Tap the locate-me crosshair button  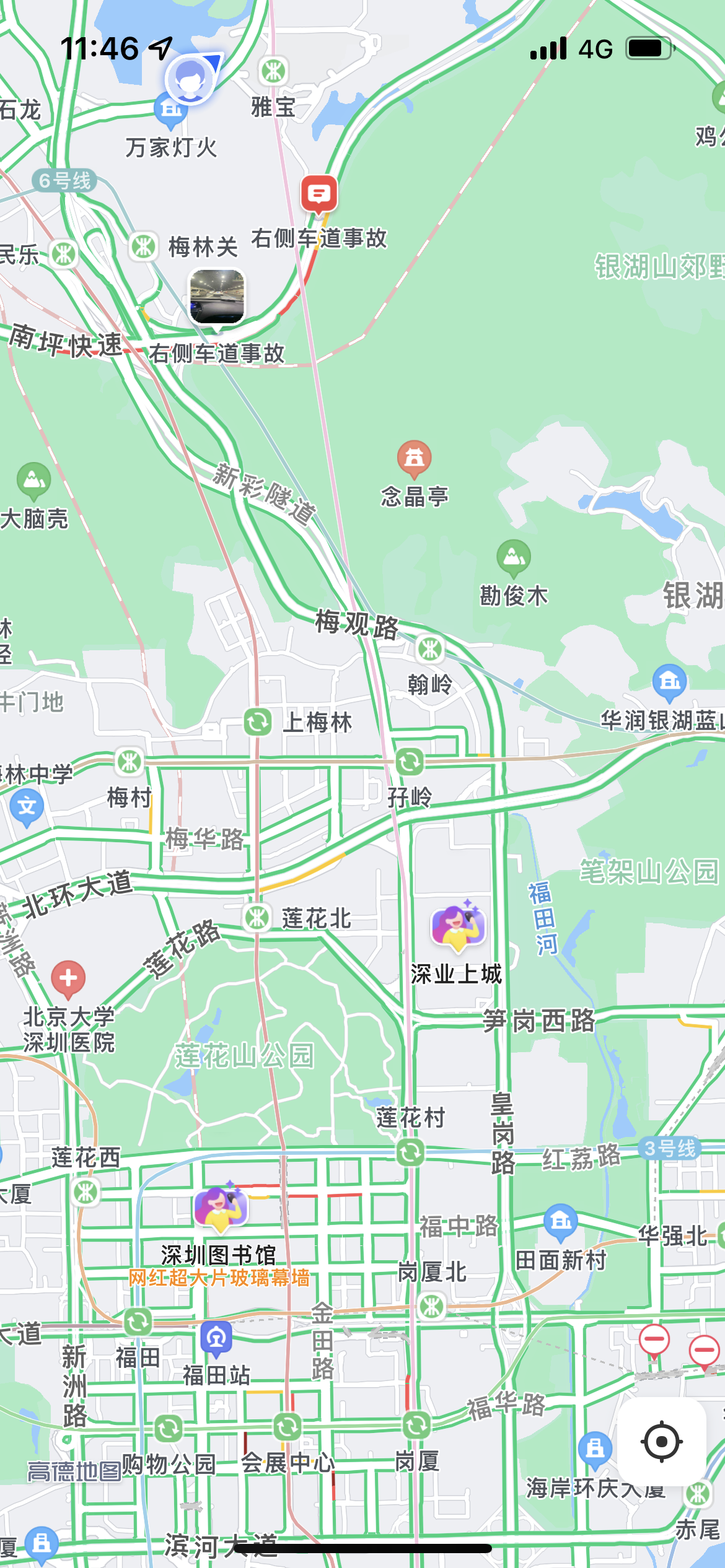(x=661, y=1442)
